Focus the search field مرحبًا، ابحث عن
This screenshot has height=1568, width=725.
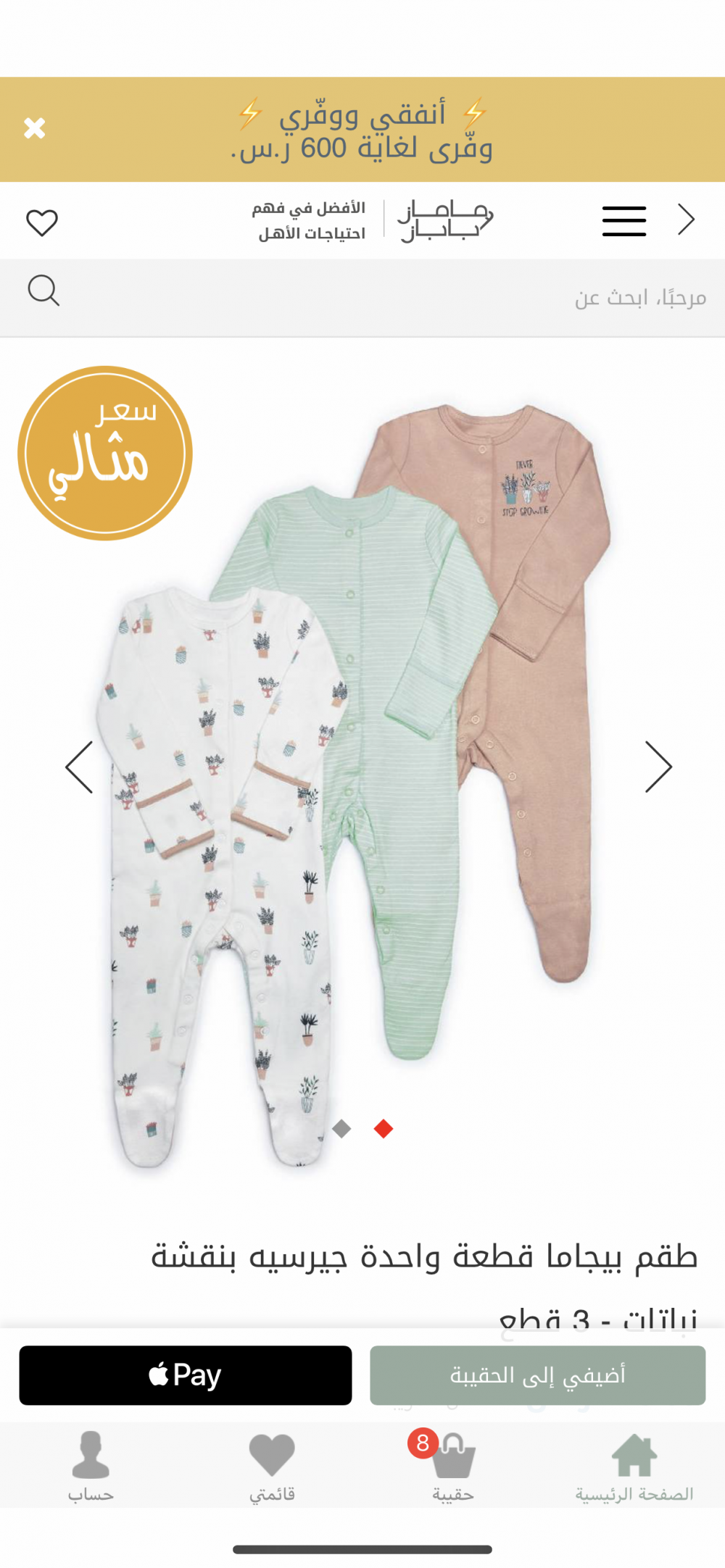click(x=362, y=298)
